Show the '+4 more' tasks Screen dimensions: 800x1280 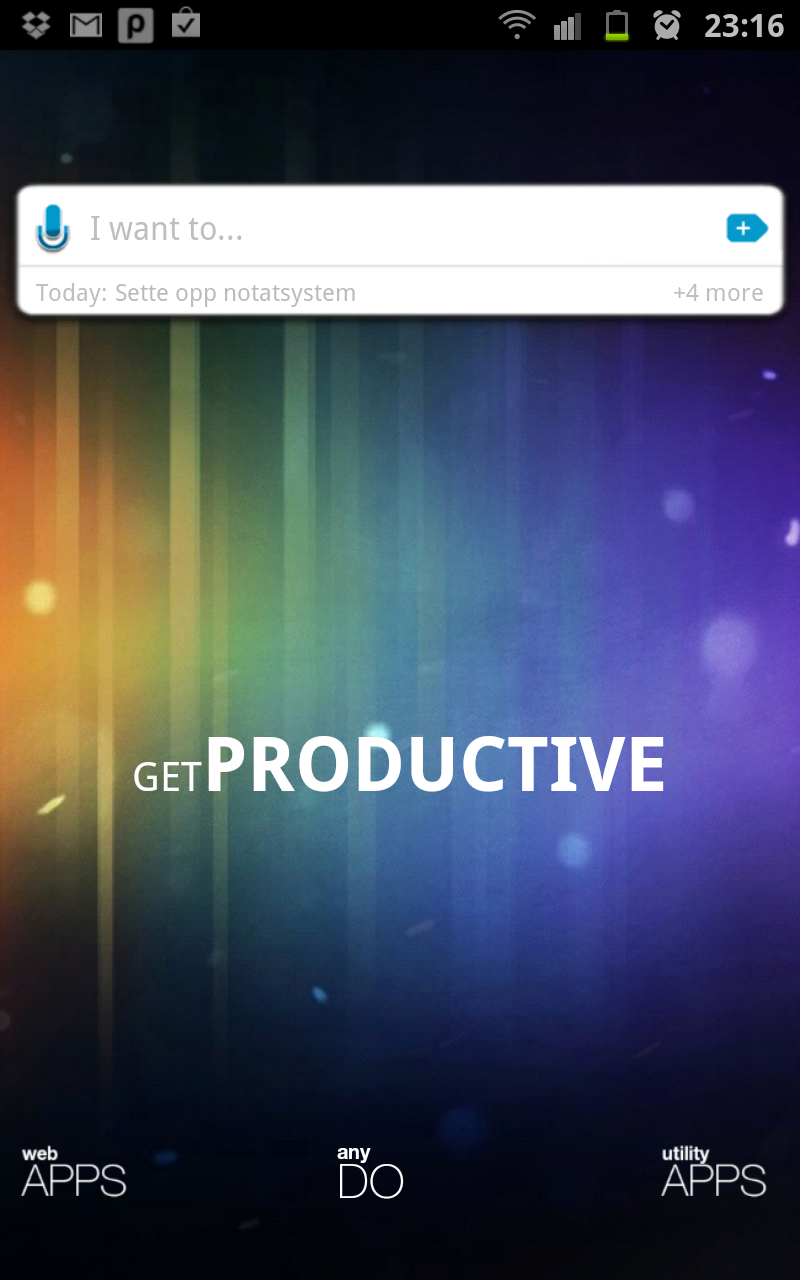click(x=718, y=293)
